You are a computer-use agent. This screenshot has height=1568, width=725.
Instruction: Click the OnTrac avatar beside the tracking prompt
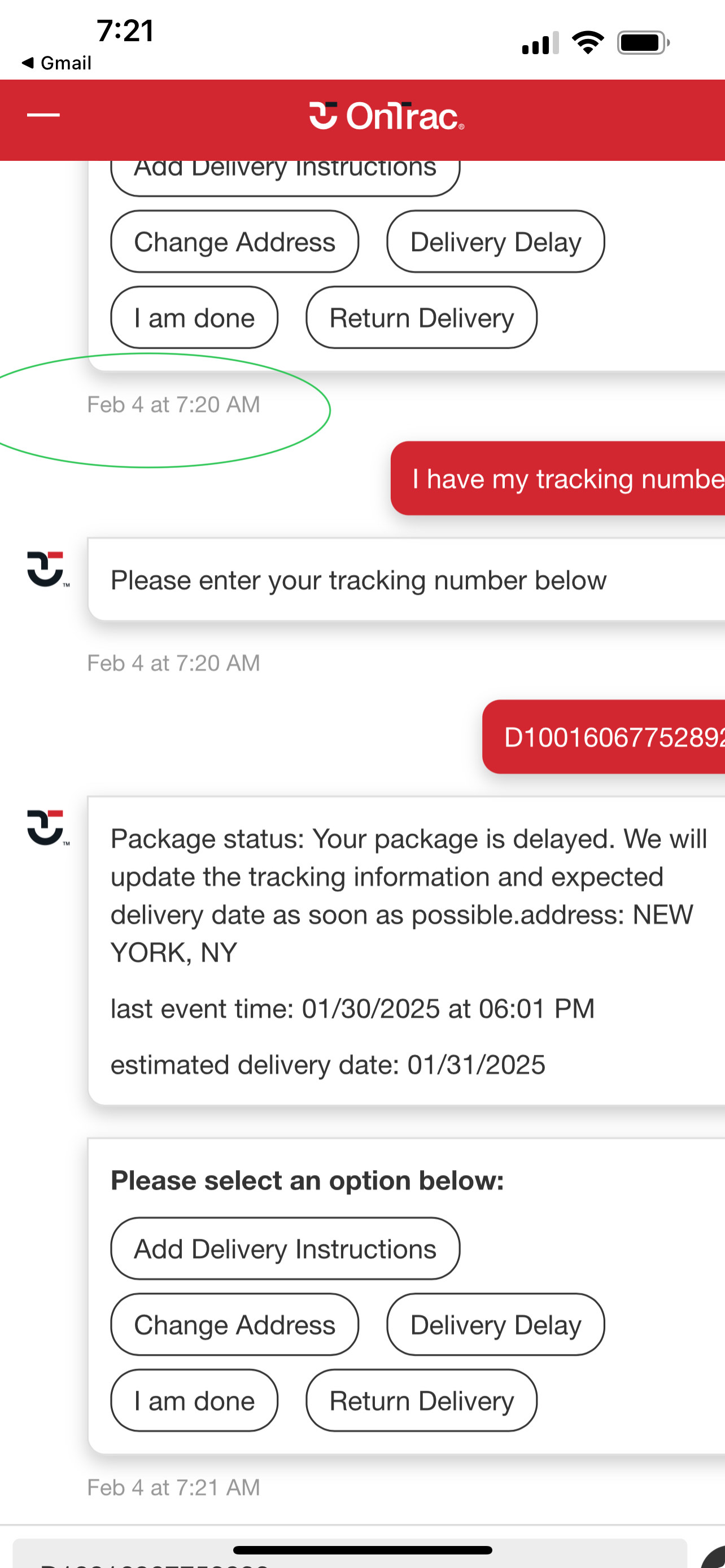(x=47, y=572)
